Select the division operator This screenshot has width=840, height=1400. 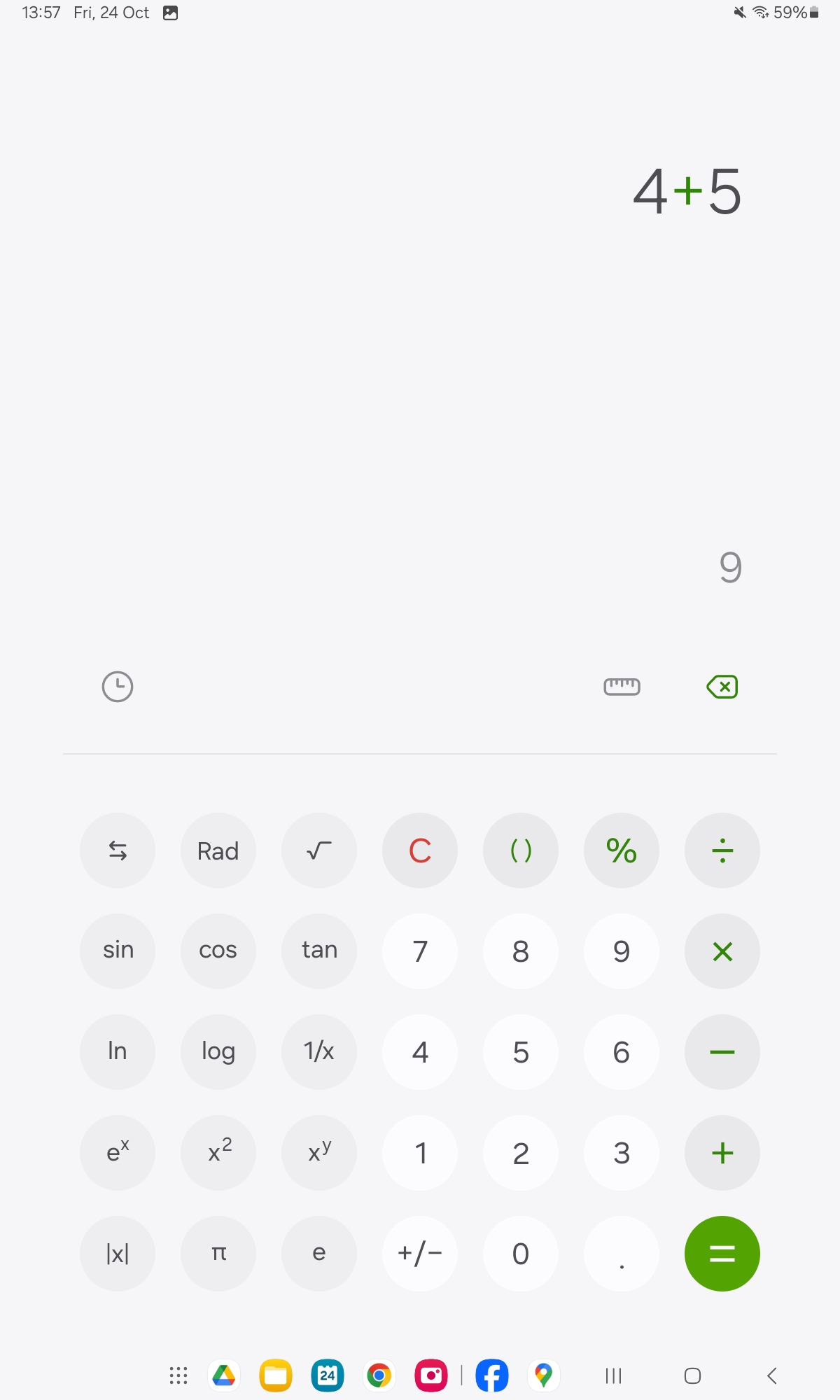(x=722, y=850)
